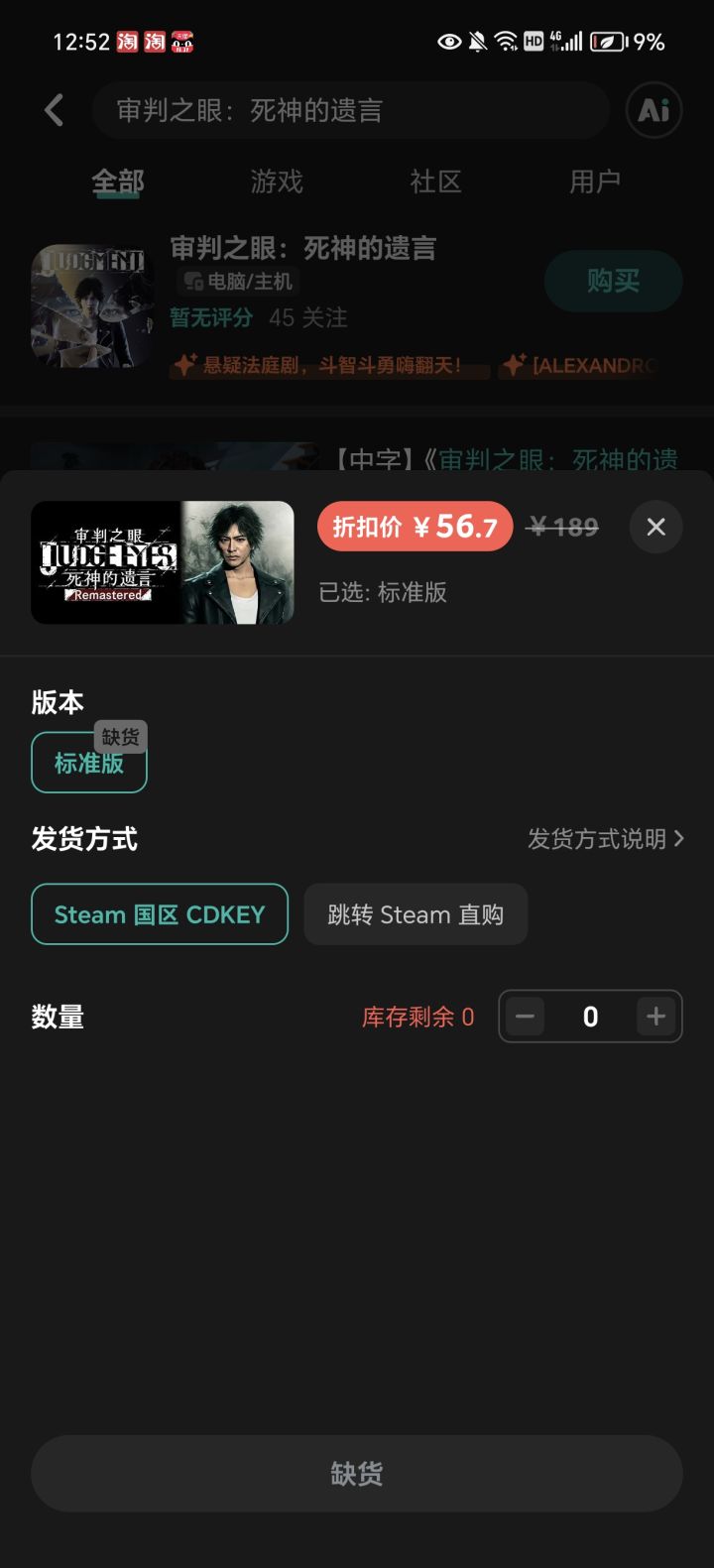This screenshot has height=1568, width=714.
Task: Select the 标准版 edition chip
Action: point(89,763)
